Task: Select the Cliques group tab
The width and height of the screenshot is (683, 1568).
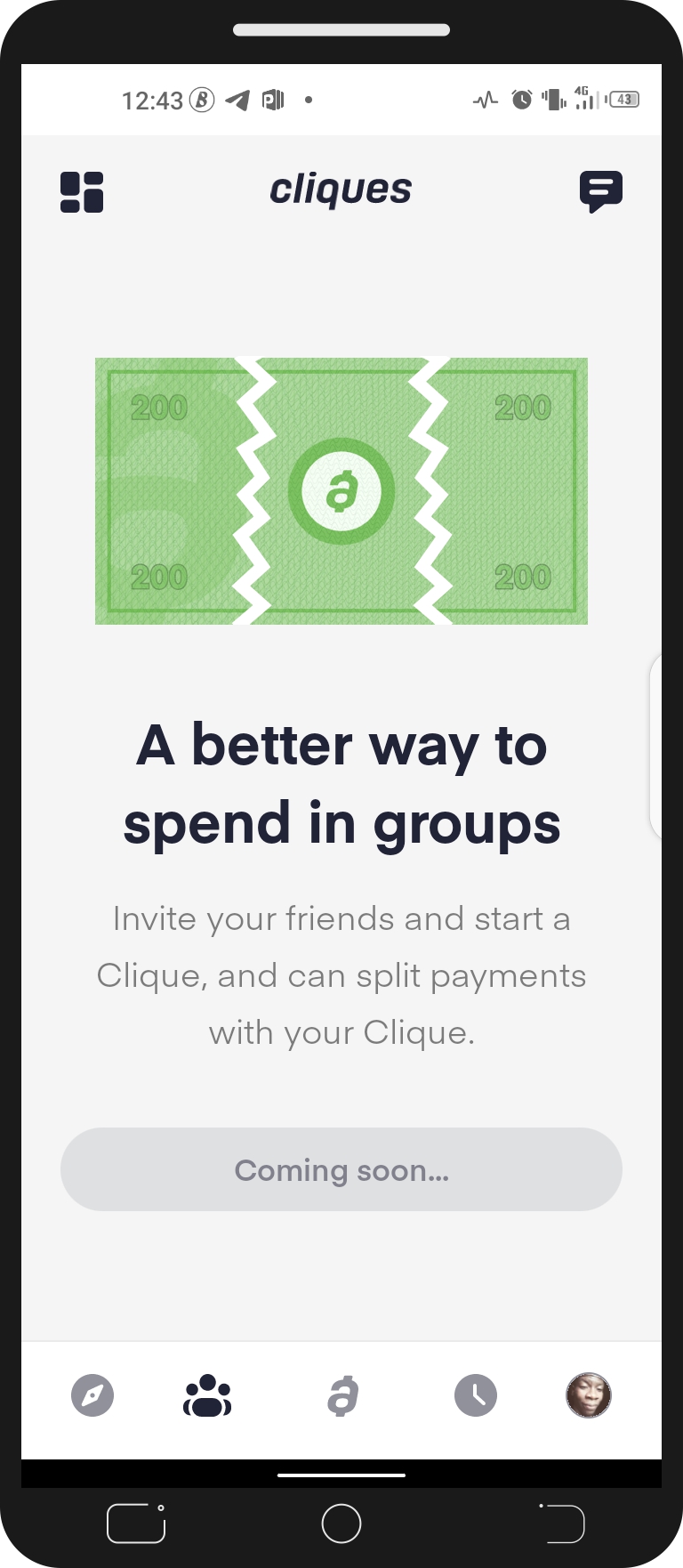Action: click(x=207, y=1395)
